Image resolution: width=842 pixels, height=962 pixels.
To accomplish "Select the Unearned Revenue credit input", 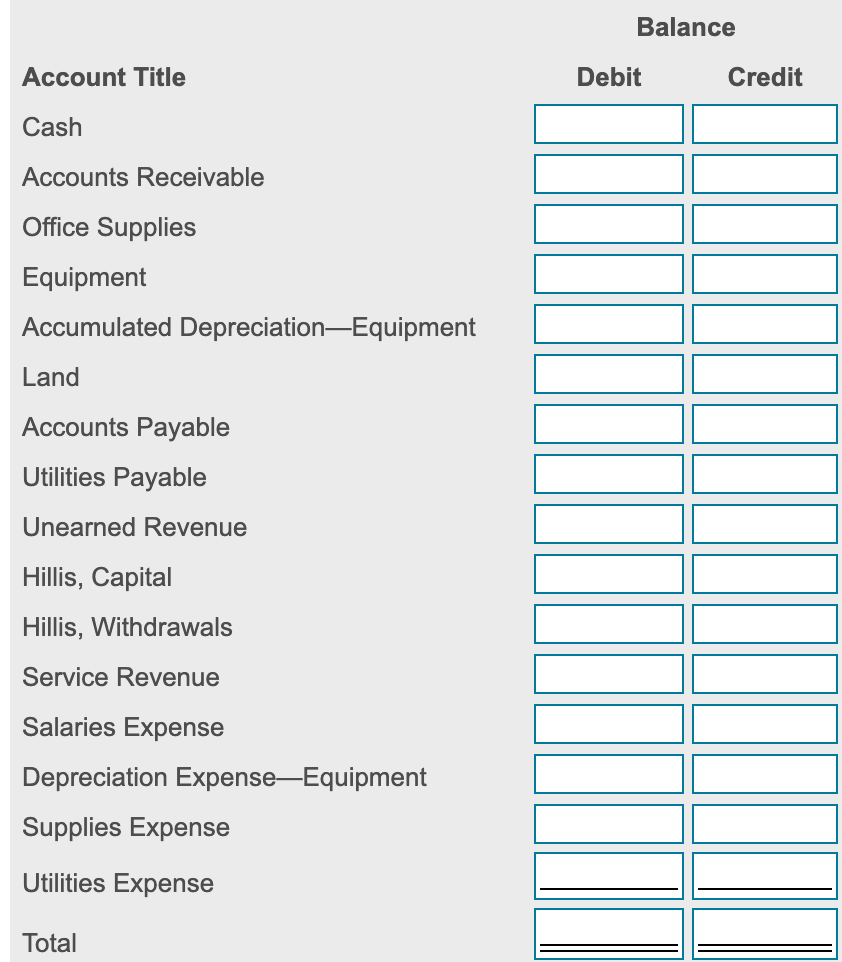I will pos(764,524).
